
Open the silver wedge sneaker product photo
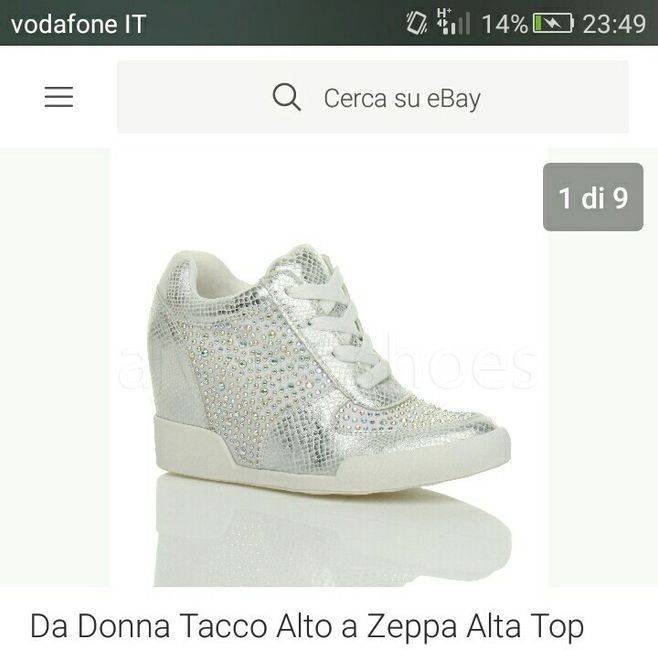[x=330, y=370]
